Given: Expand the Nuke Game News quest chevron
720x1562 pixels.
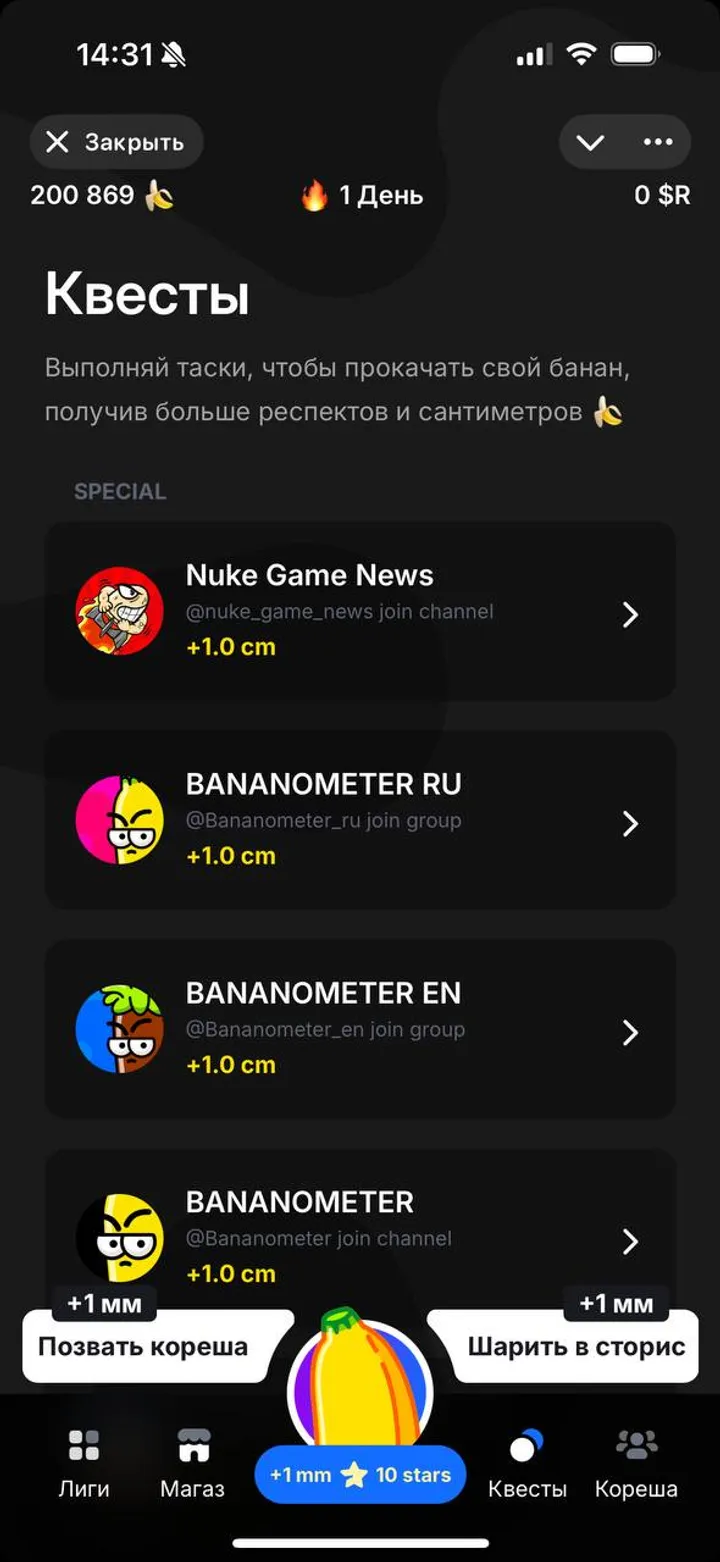Looking at the screenshot, I should pyautogui.click(x=630, y=617).
